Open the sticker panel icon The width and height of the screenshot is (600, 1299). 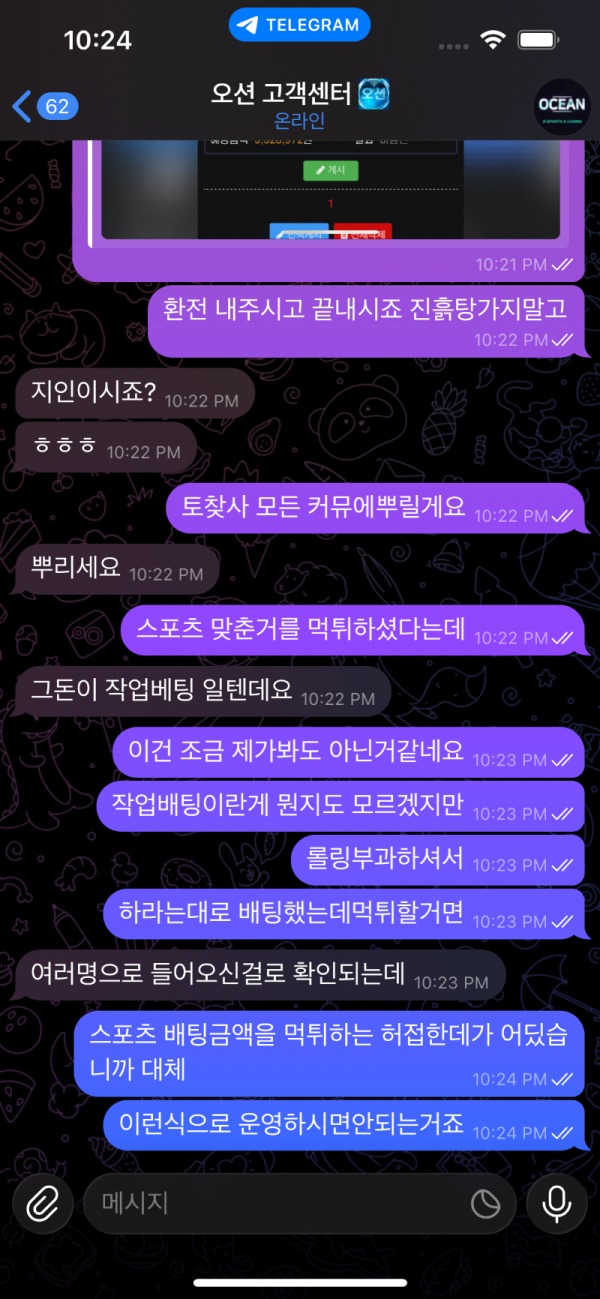[x=486, y=1205]
